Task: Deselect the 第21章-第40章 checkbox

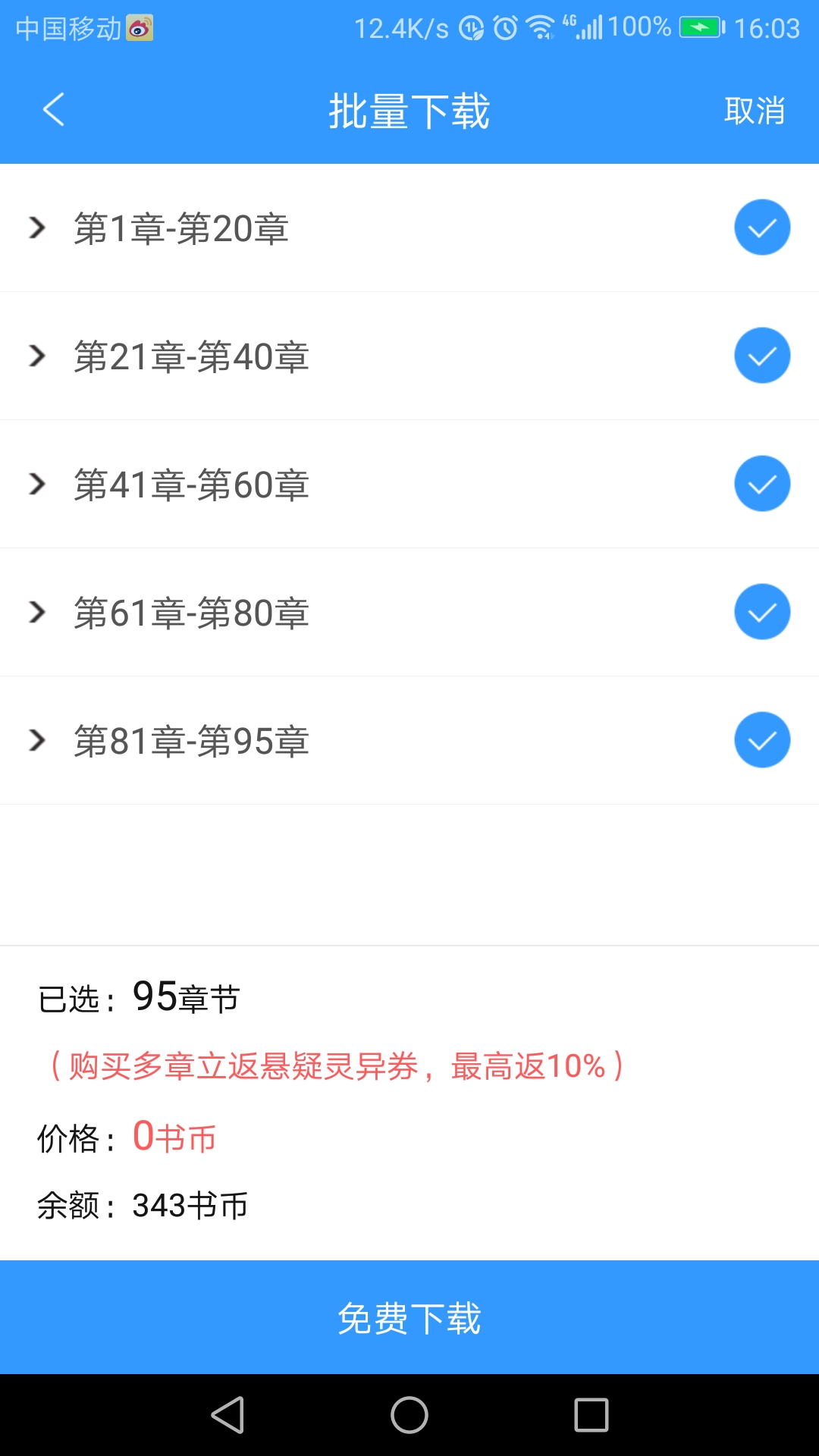Action: (x=762, y=356)
